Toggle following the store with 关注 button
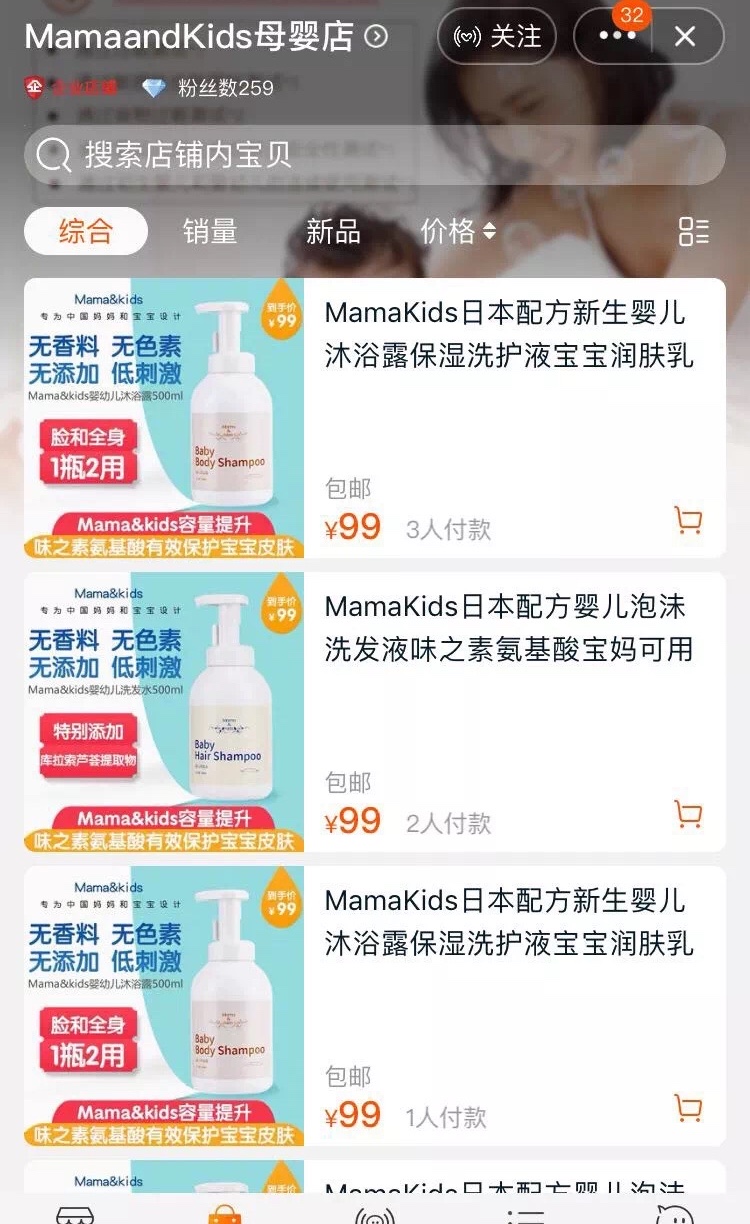 tap(495, 36)
